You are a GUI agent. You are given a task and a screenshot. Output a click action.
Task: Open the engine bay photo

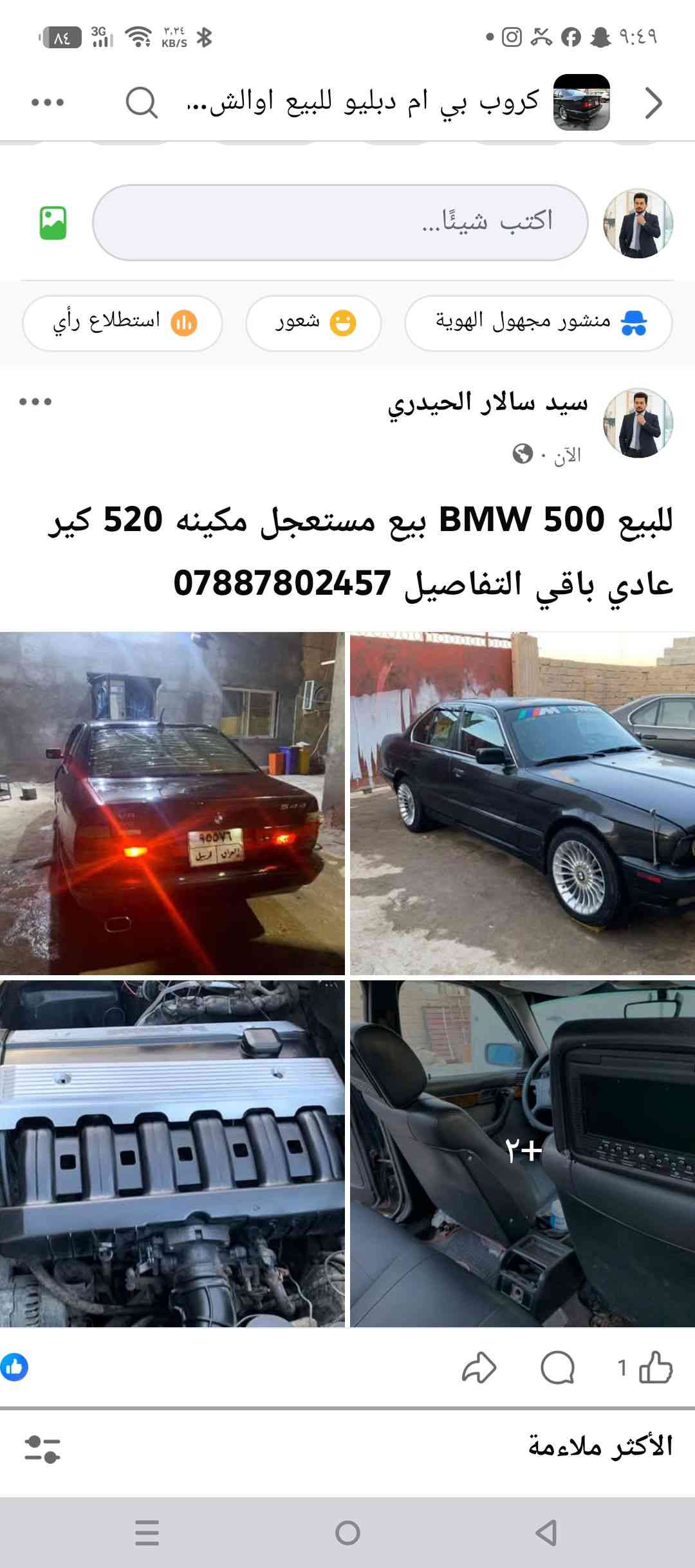172,1153
